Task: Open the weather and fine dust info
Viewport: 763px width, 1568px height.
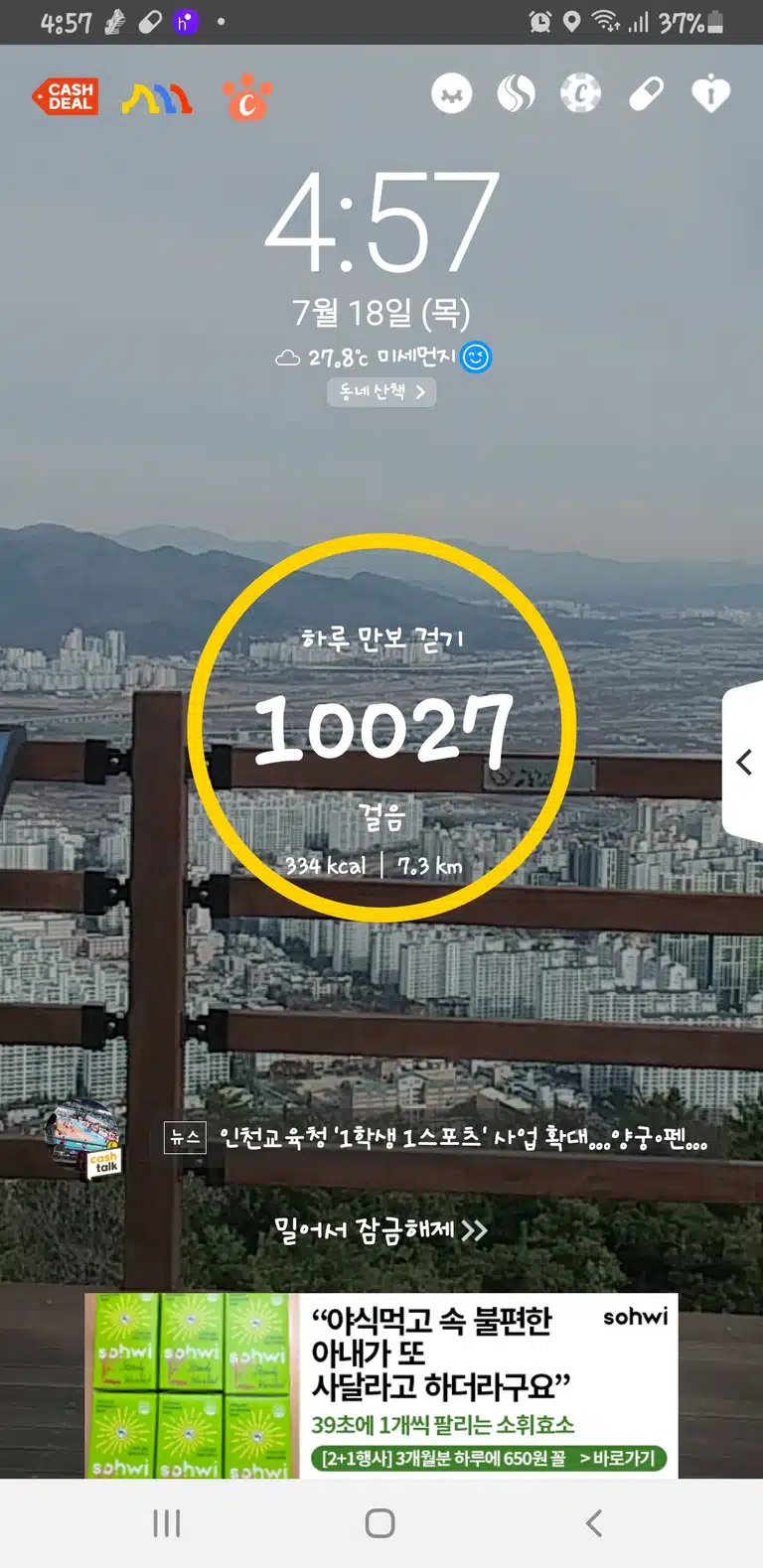Action: (382, 357)
